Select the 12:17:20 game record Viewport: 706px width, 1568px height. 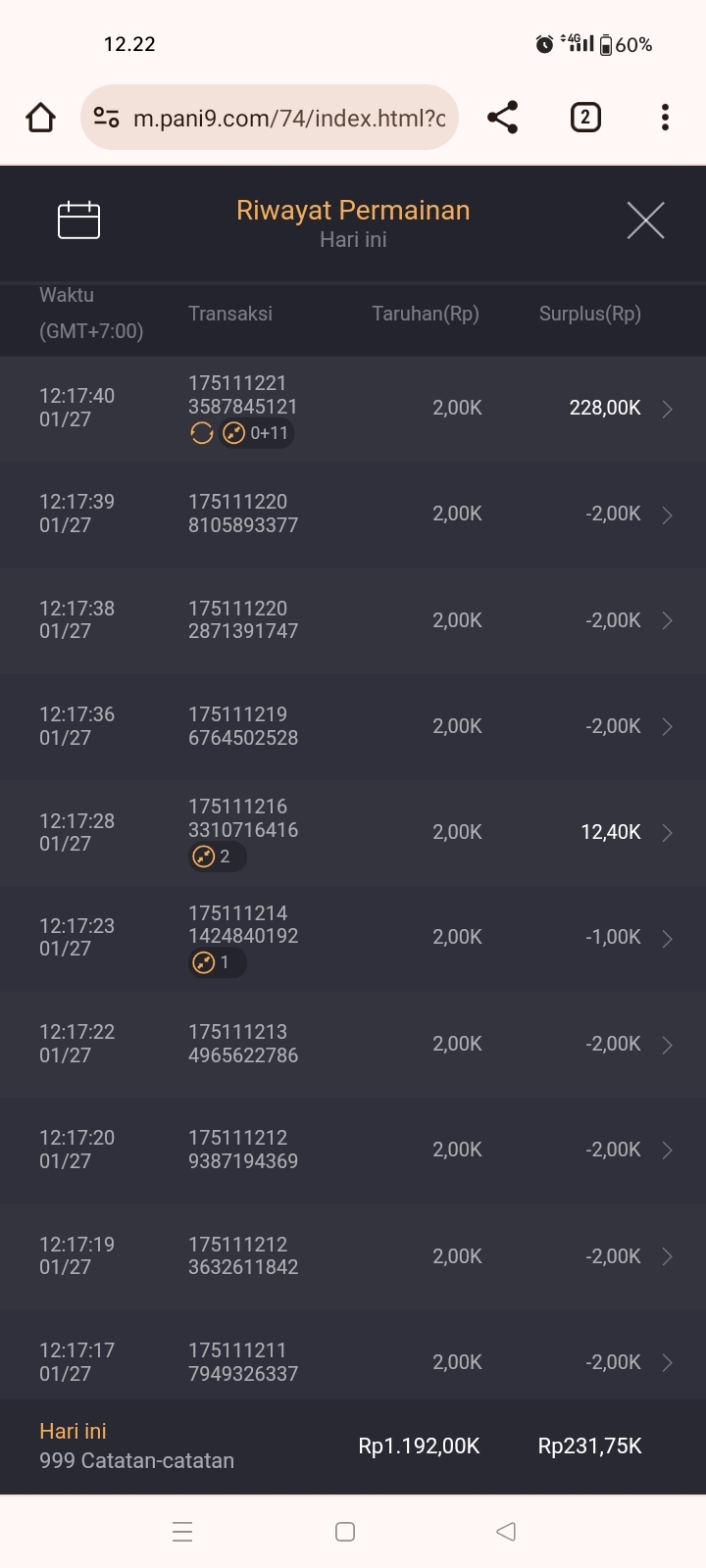pyautogui.click(x=353, y=1150)
